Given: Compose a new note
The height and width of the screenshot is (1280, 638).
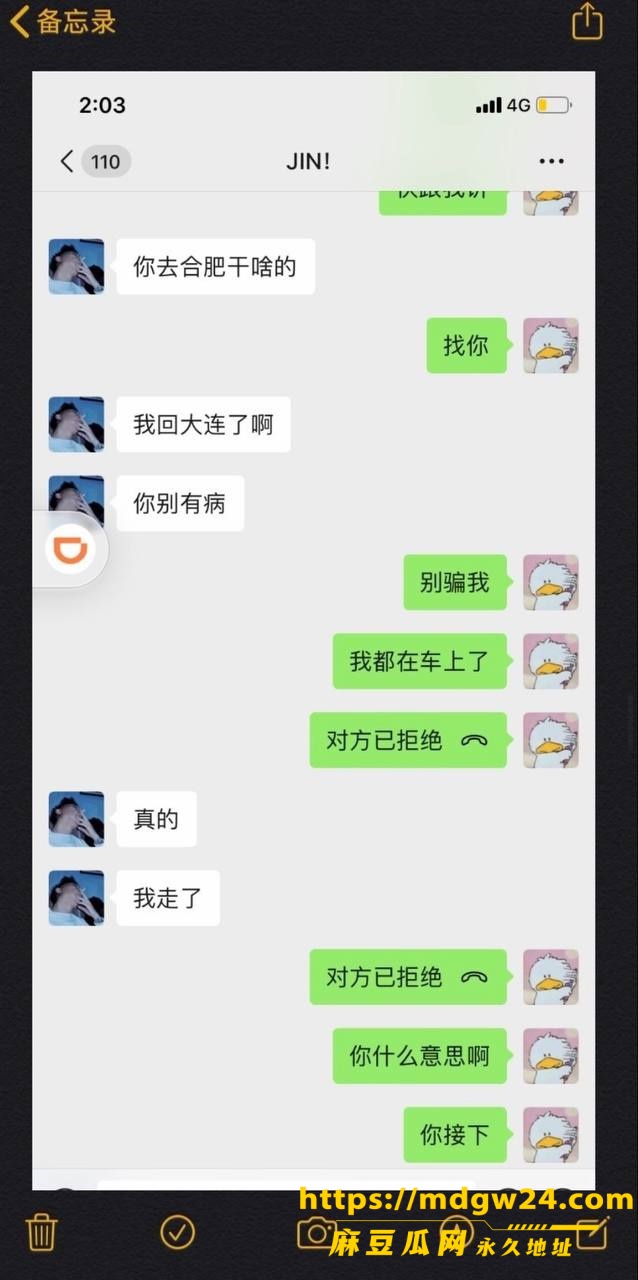Looking at the screenshot, I should (592, 1231).
